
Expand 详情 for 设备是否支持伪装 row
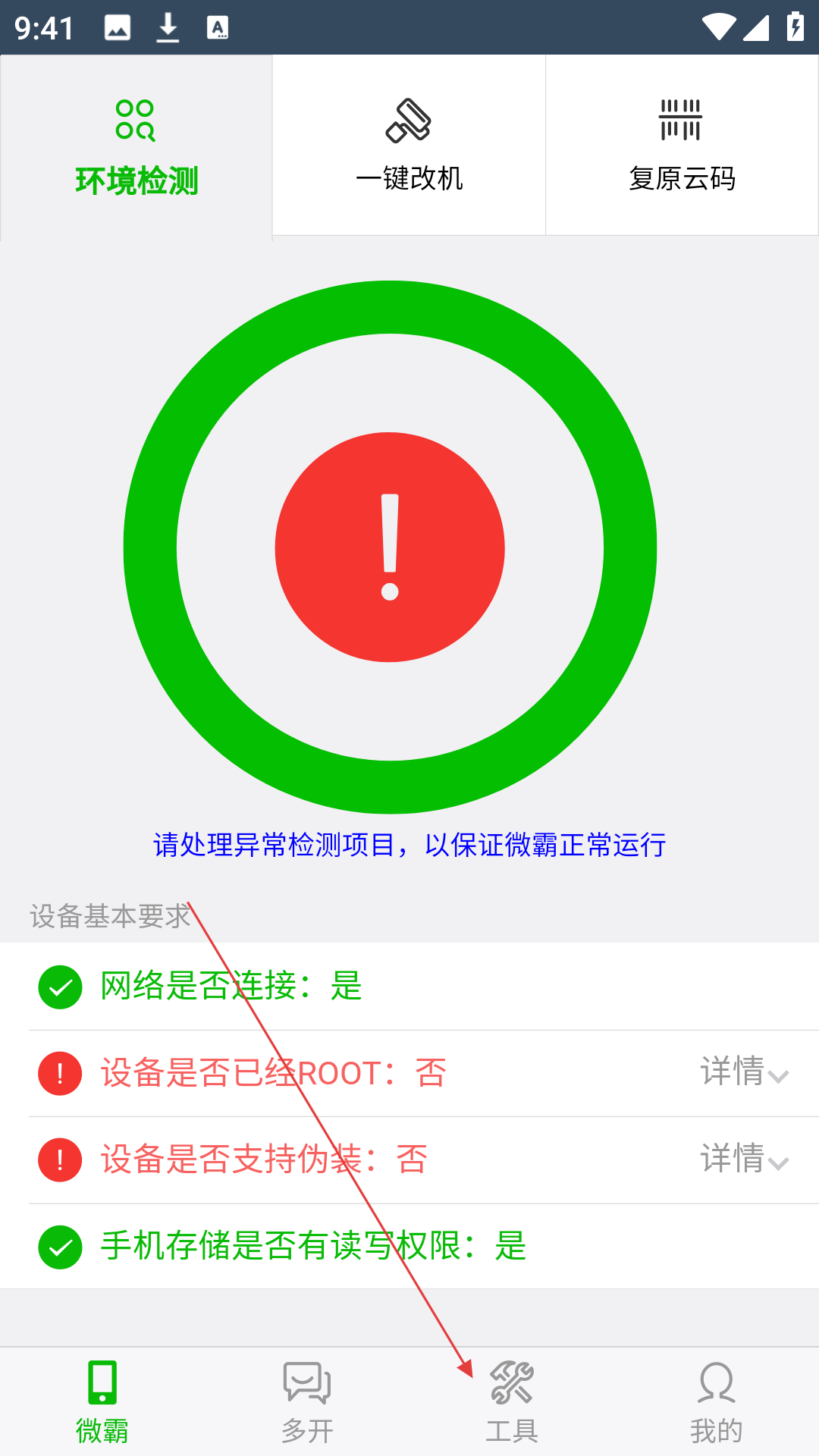point(745,1159)
